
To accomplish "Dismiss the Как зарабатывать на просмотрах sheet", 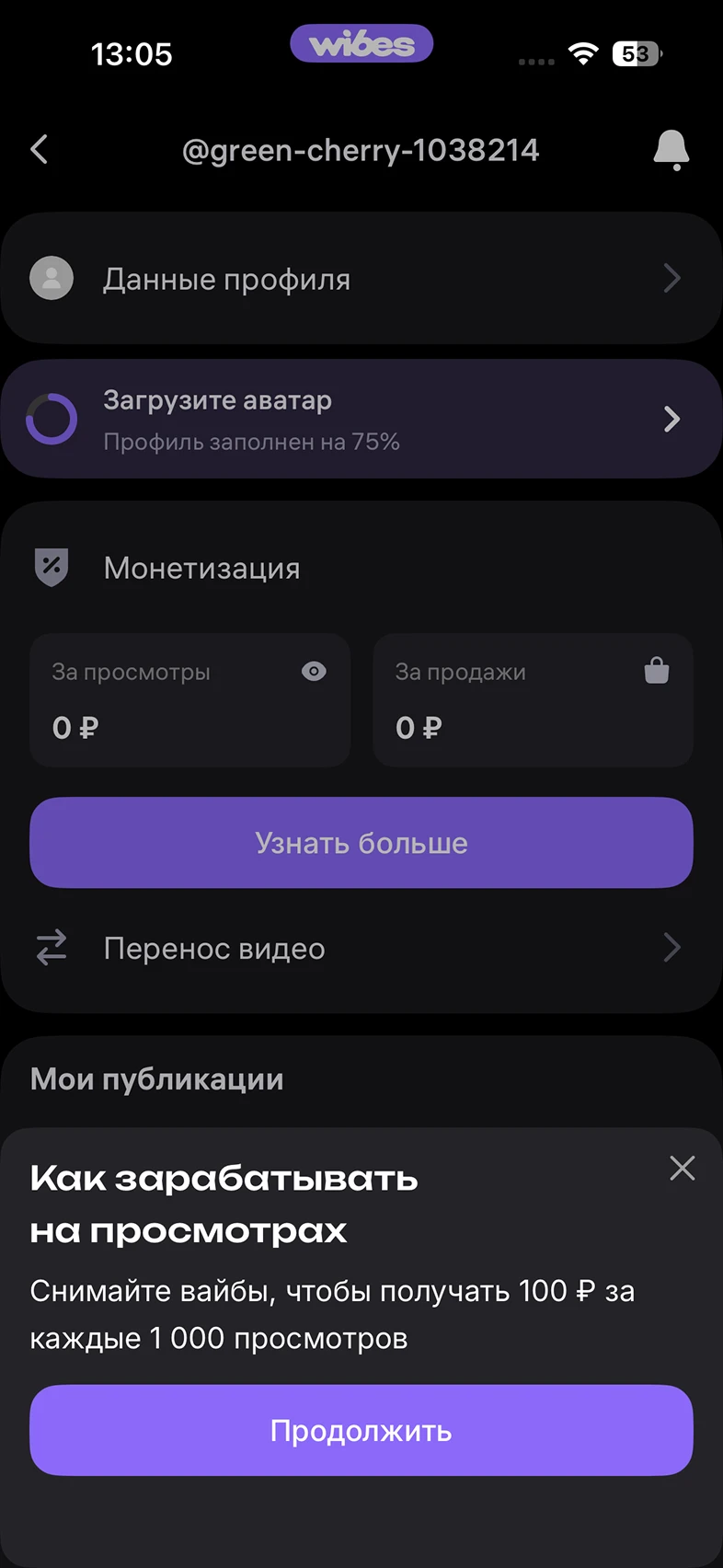I will (x=682, y=1168).
